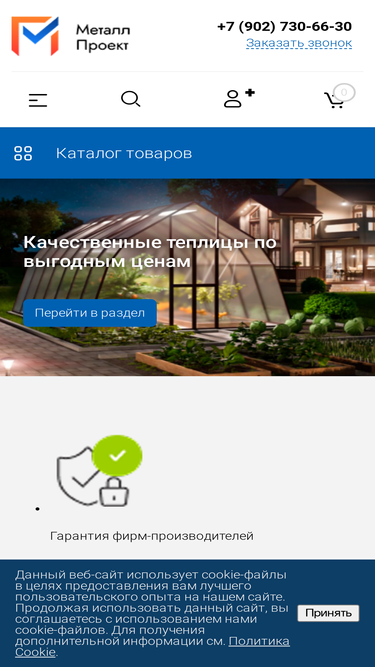Screen dimensions: 375x667
Task: Open the shopping cart
Action: click(x=339, y=97)
